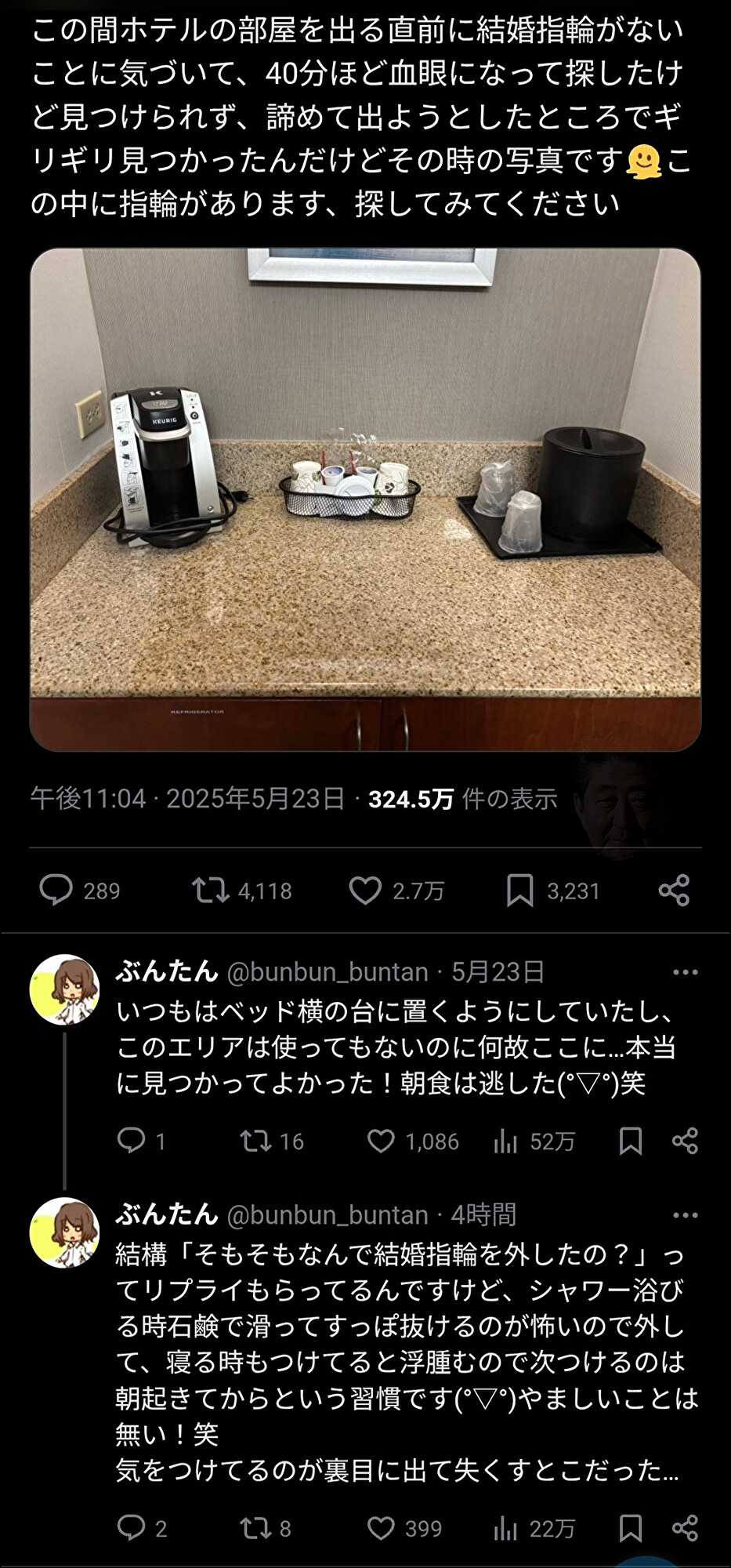Reply to the 5月23日 reply

click(x=131, y=1140)
